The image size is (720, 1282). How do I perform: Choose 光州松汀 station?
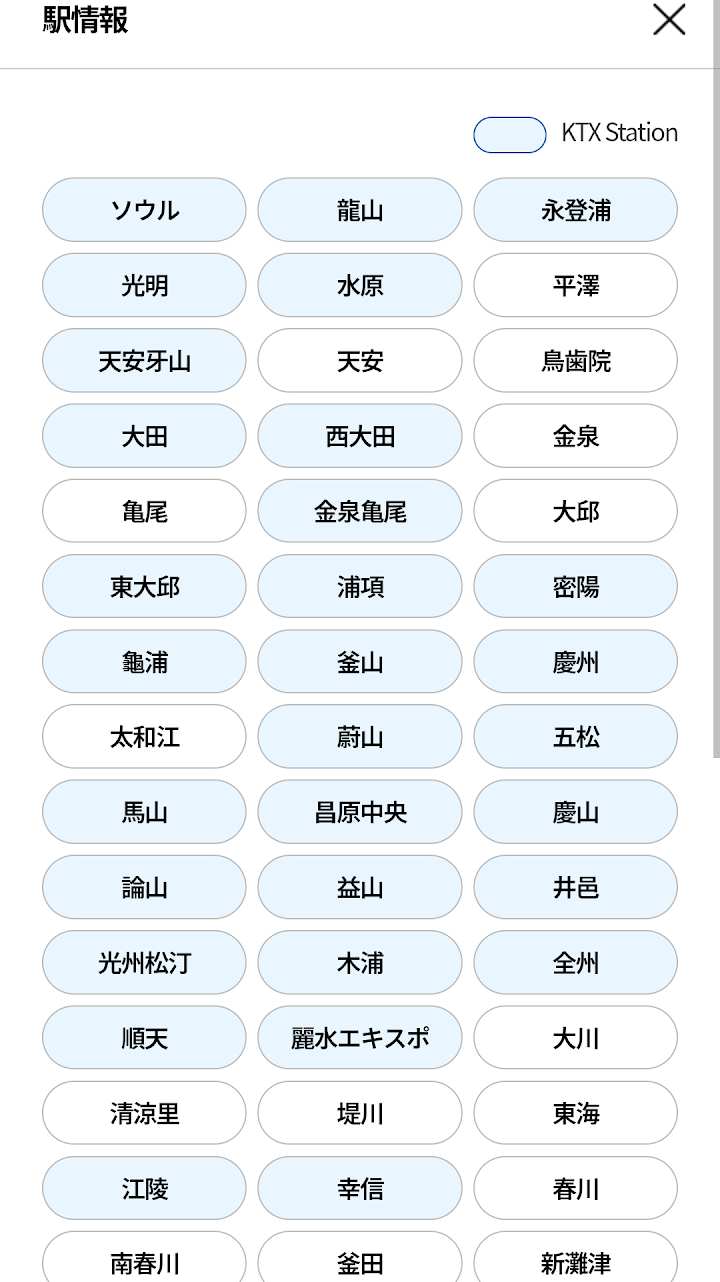click(144, 963)
